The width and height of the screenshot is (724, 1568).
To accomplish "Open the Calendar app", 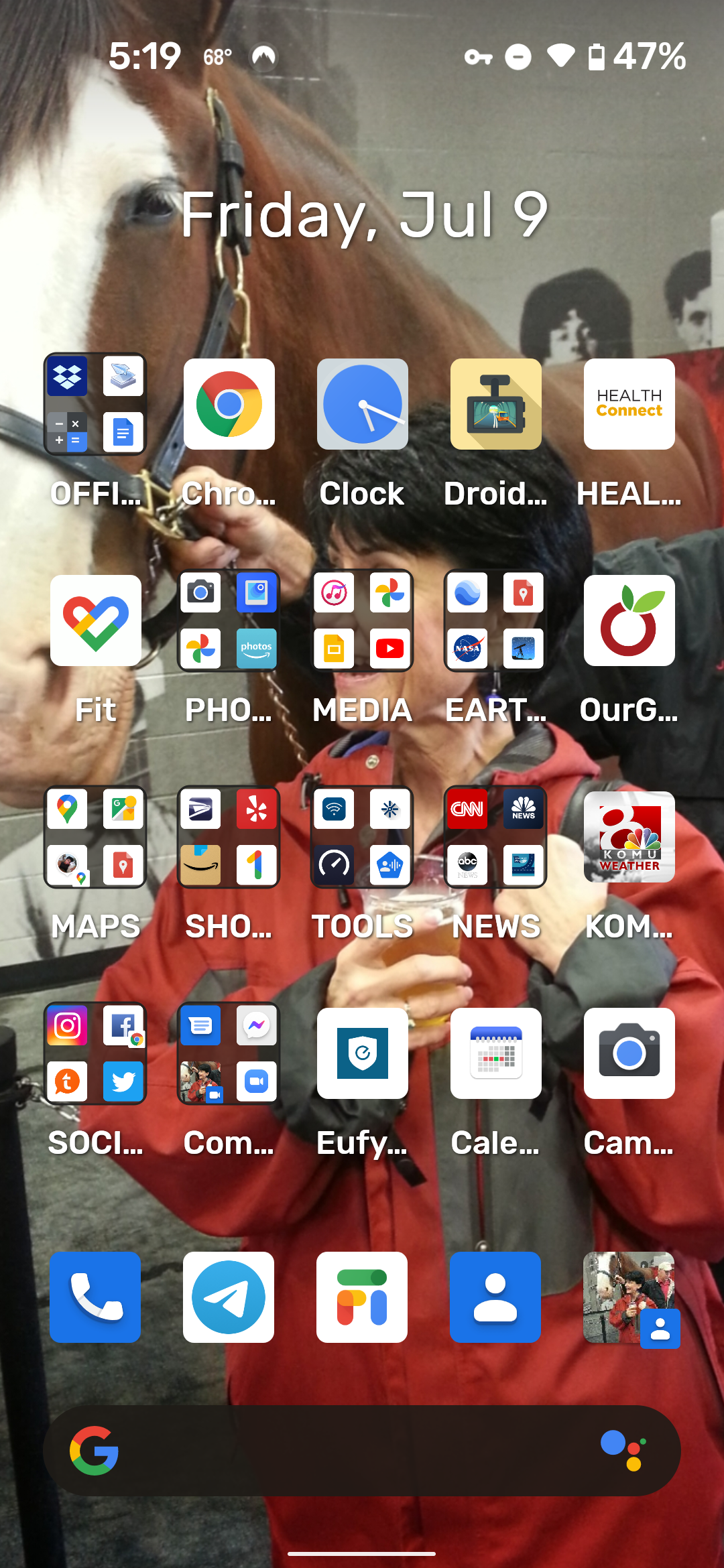I will point(495,1053).
